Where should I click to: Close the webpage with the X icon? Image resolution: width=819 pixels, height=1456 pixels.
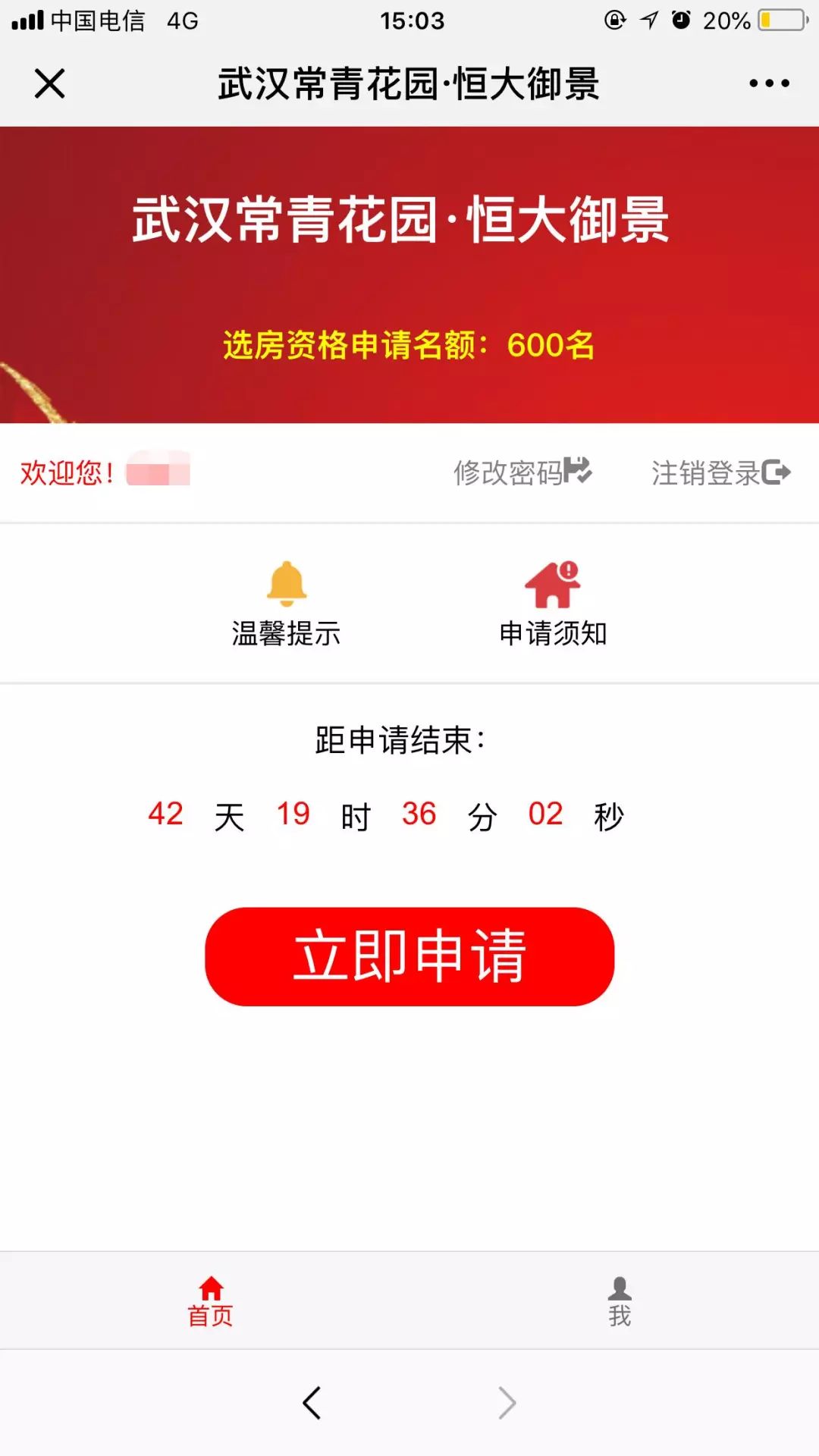pyautogui.click(x=50, y=83)
